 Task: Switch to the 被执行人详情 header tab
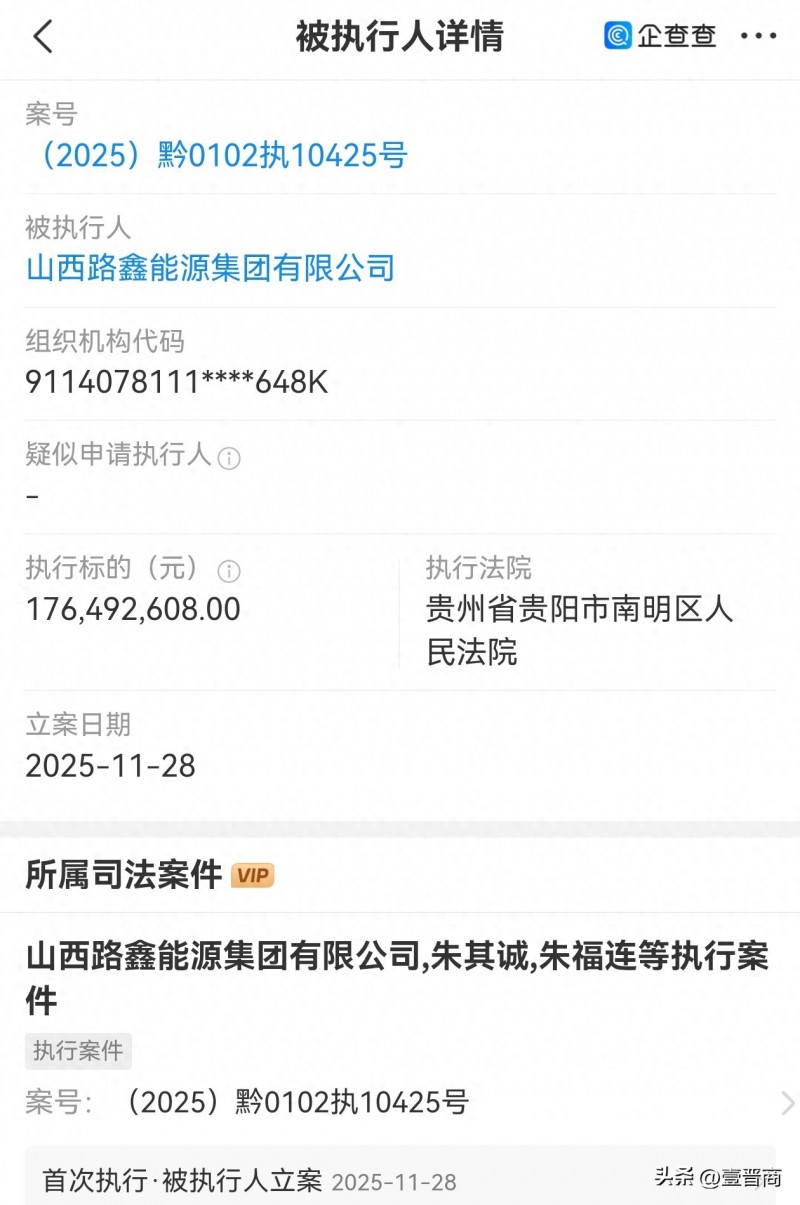[400, 36]
